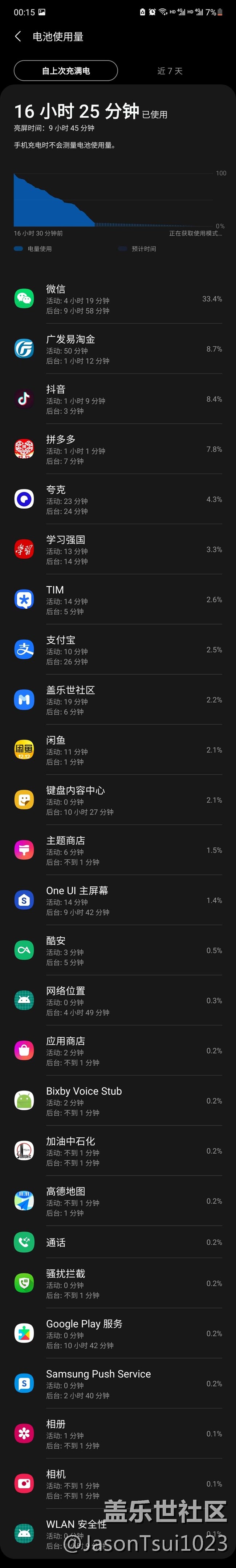Open battery details for 广发易淘金
Screen dimensions: 236x1568
(x=118, y=349)
